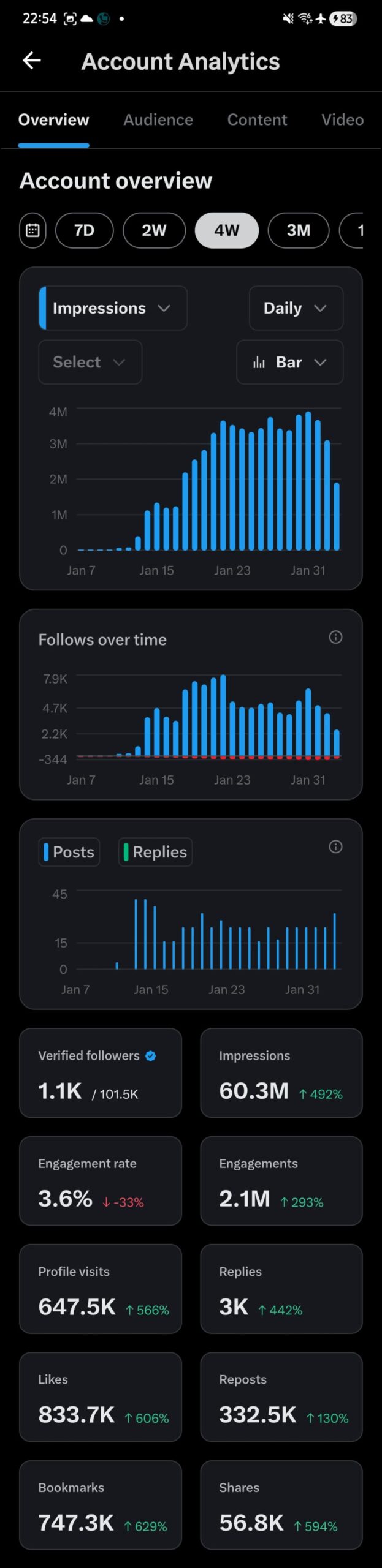Toggle the Replies series in chart
Viewport: 382px width, 1568px height.
[x=155, y=852]
